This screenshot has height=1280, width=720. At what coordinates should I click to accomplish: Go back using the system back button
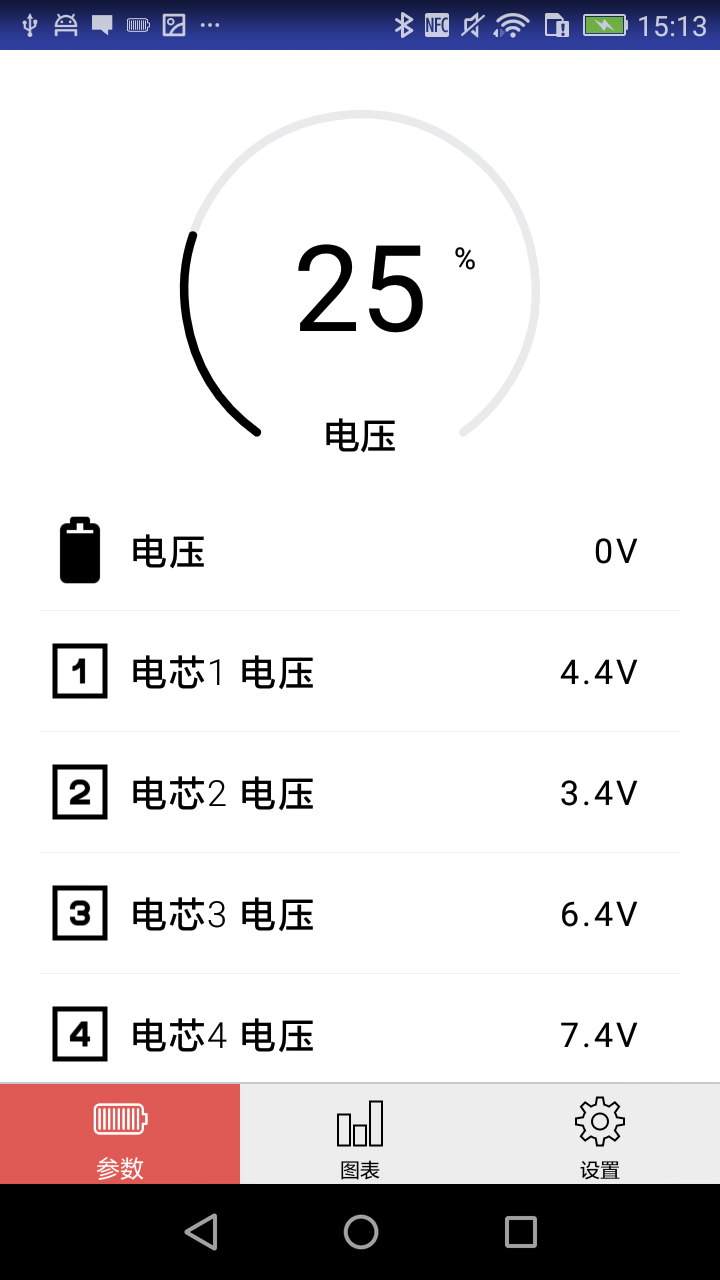tap(201, 1232)
